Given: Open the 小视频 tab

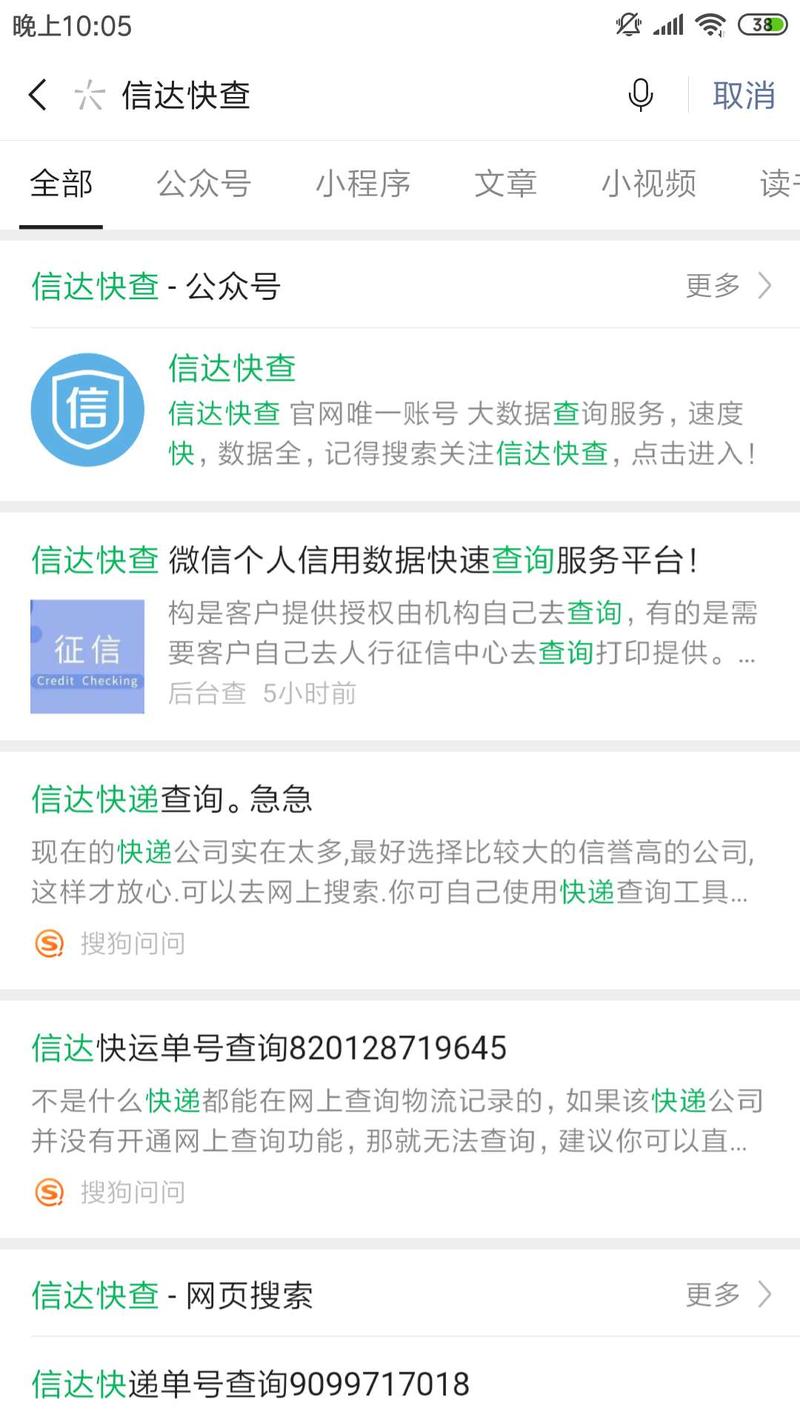Looking at the screenshot, I should [x=646, y=185].
